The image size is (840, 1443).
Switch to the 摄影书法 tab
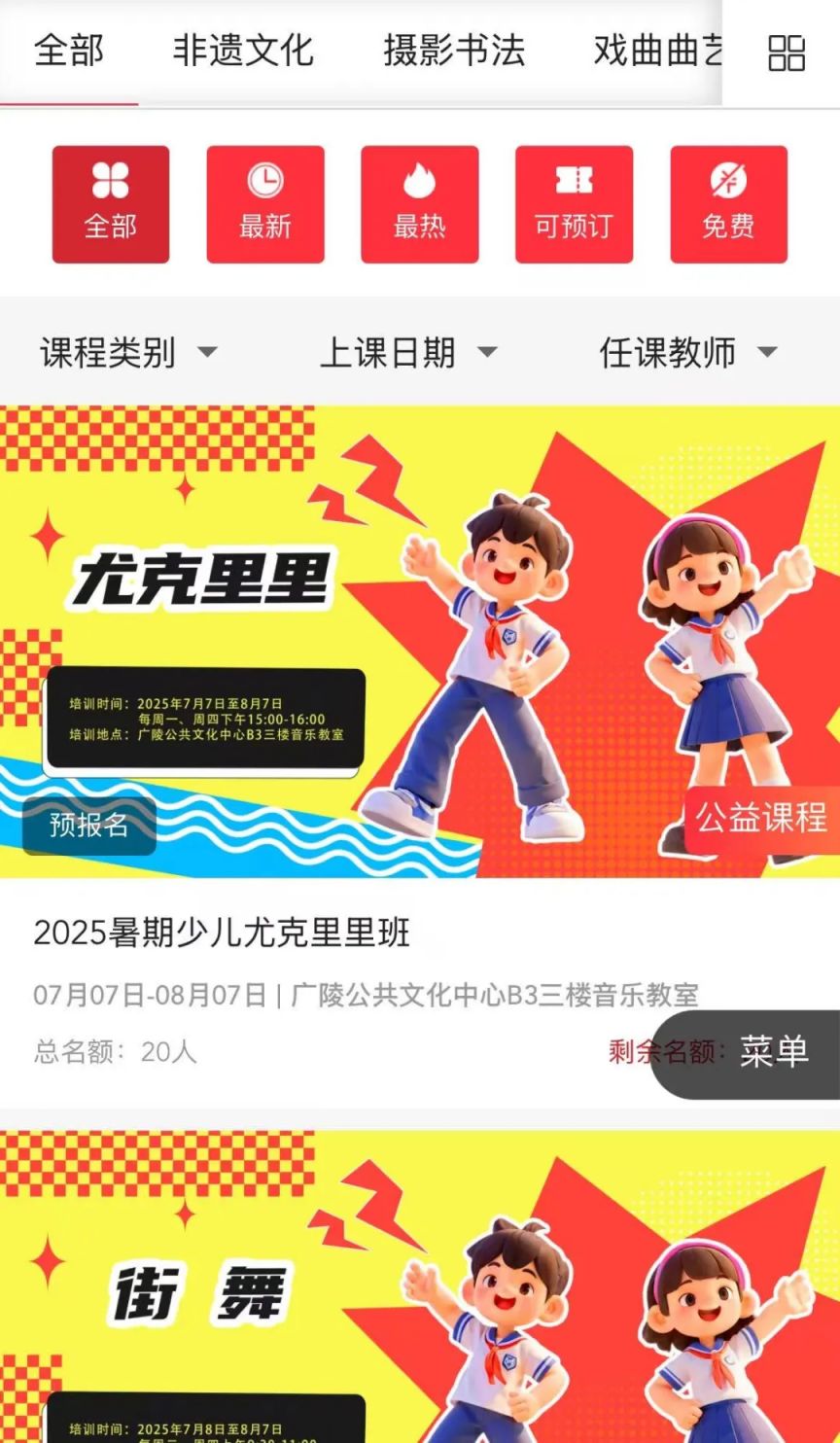(x=454, y=51)
